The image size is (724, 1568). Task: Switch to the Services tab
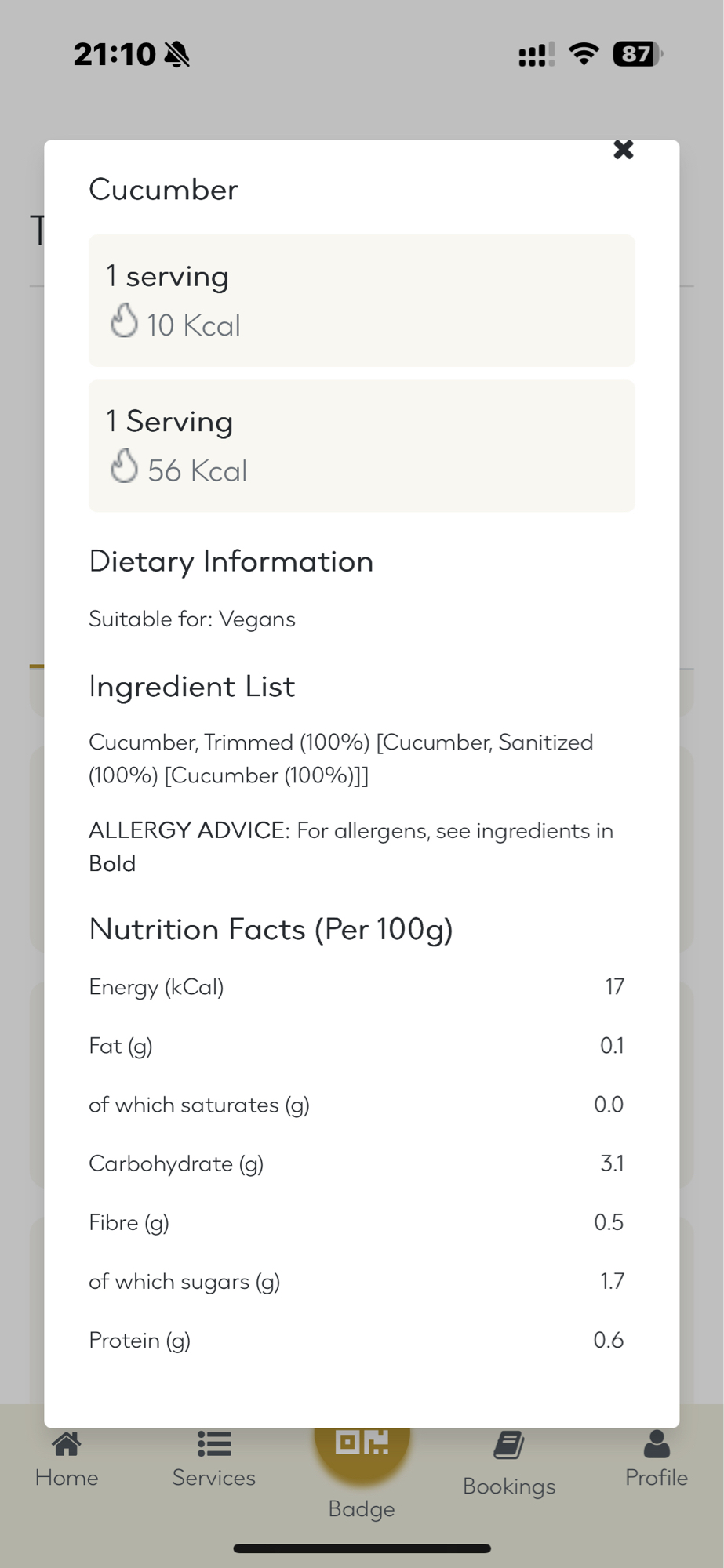(213, 1461)
